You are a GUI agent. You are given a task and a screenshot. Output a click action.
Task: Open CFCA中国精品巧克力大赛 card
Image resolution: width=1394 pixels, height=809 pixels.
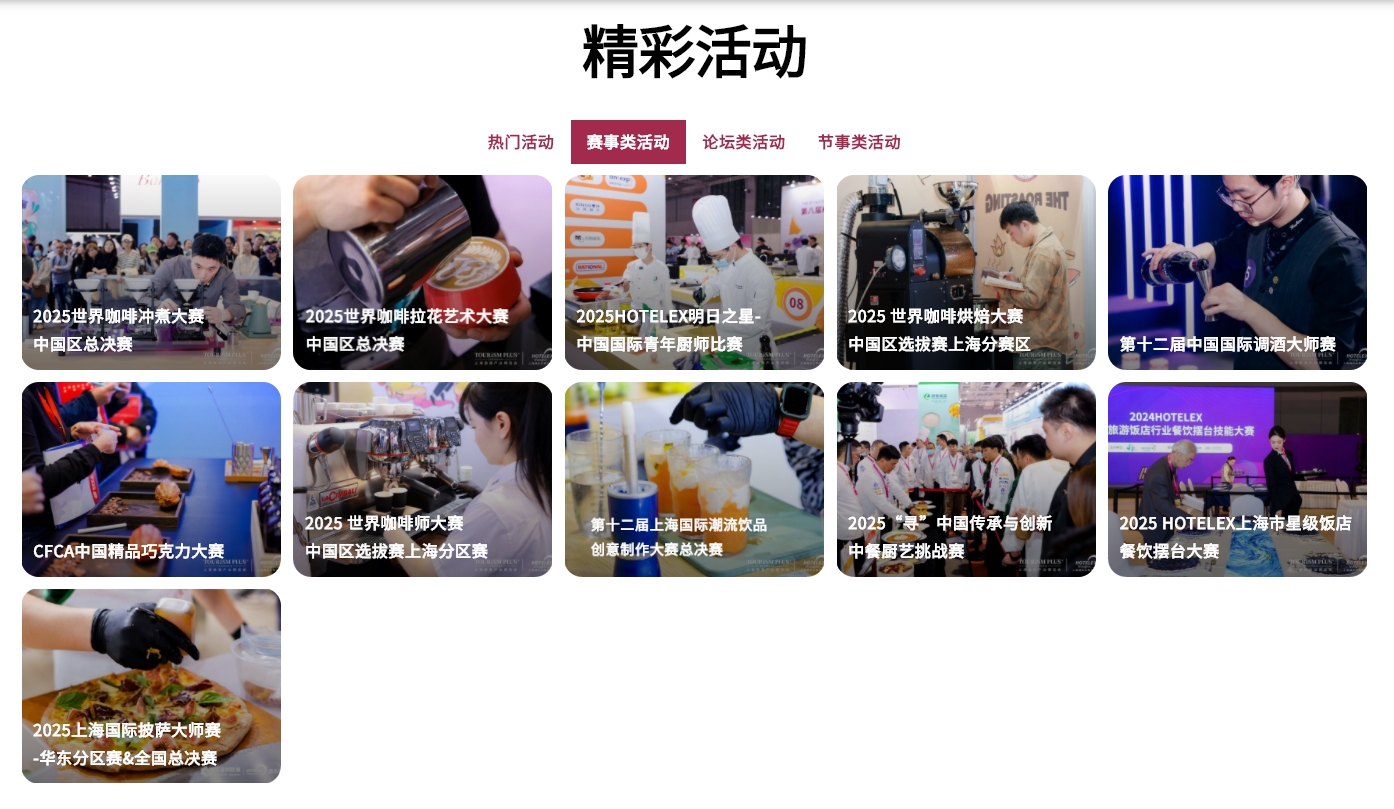(151, 479)
